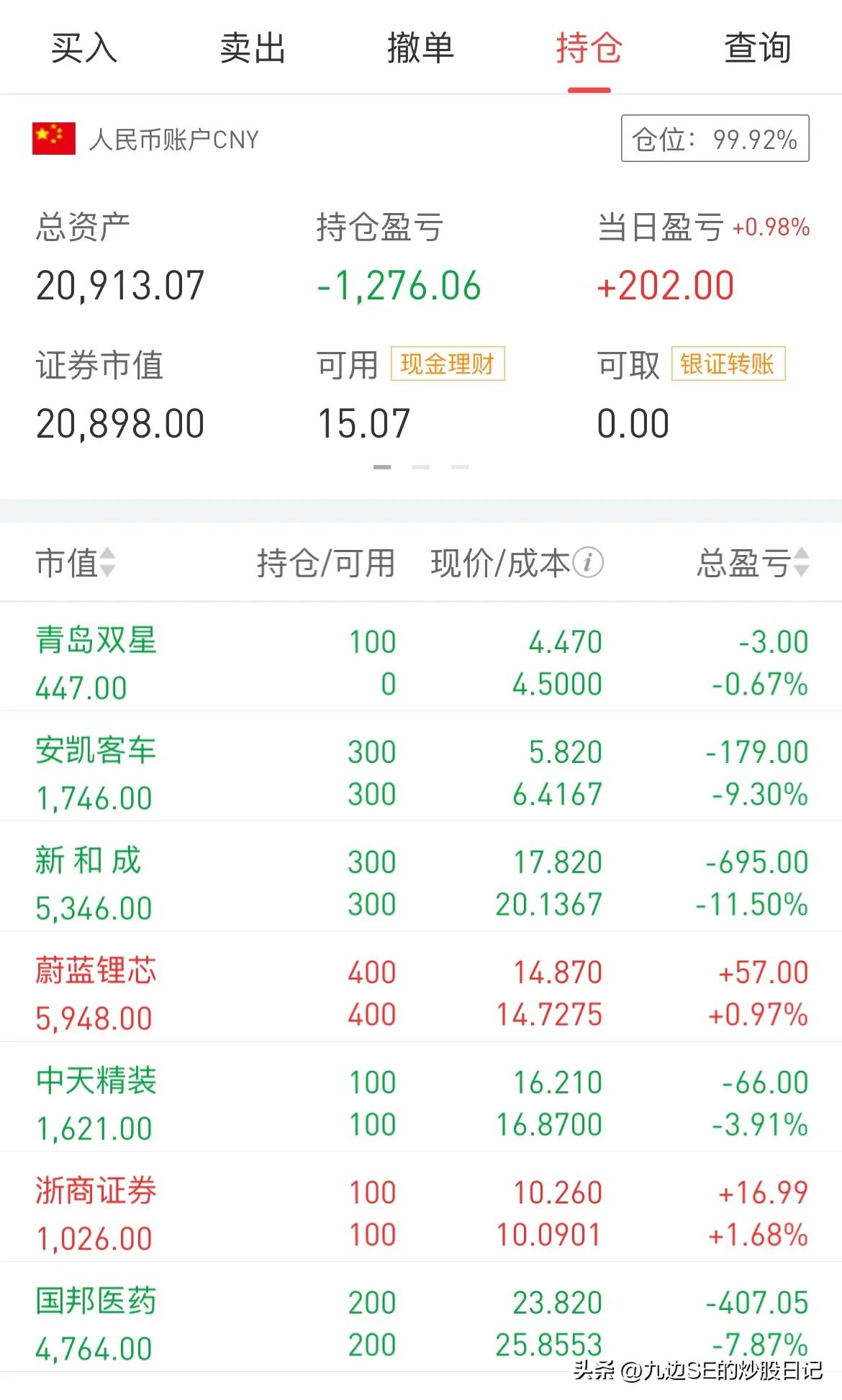Tap the 仓位 99.92% box
The image size is (842, 1400).
tap(715, 138)
